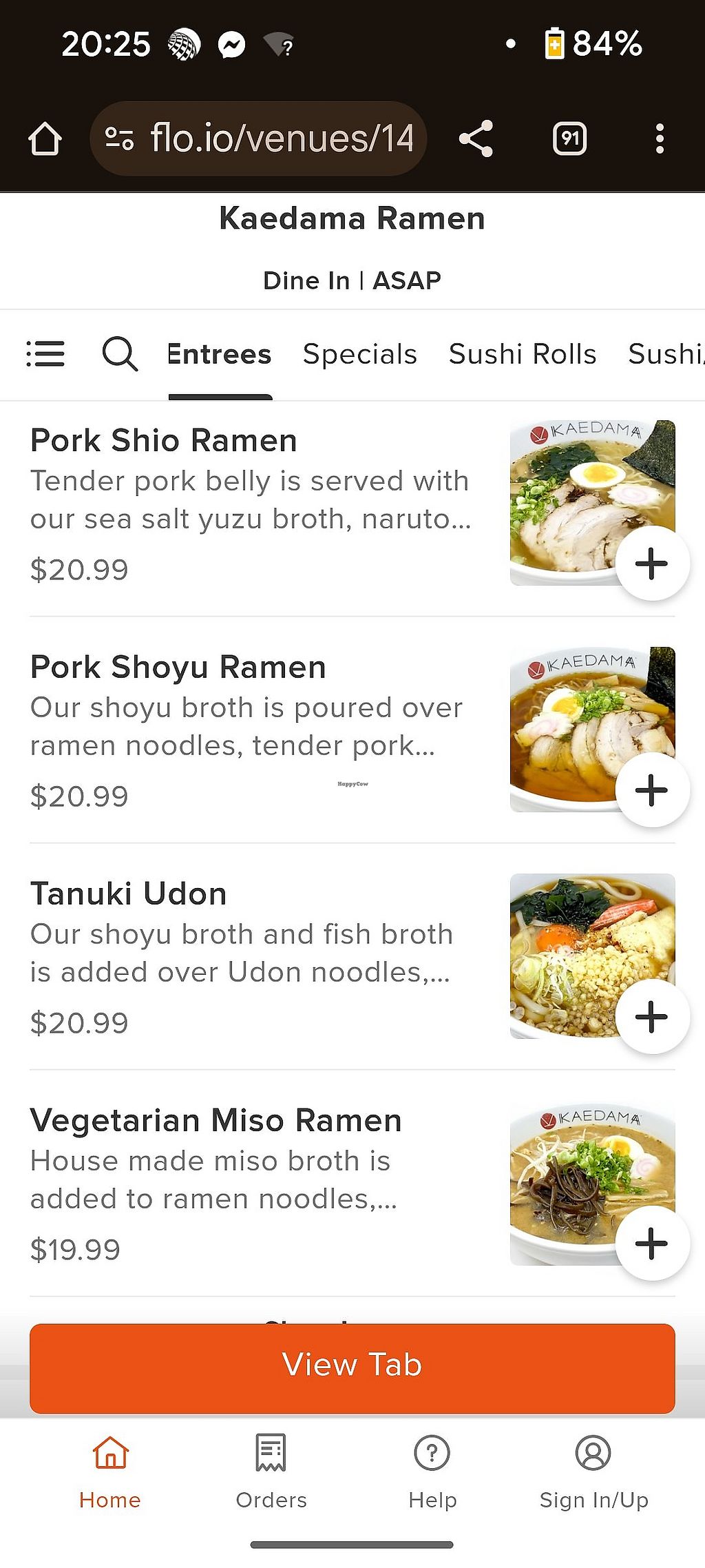
Task: Add Tanuki Udon to order
Action: coord(651,1017)
